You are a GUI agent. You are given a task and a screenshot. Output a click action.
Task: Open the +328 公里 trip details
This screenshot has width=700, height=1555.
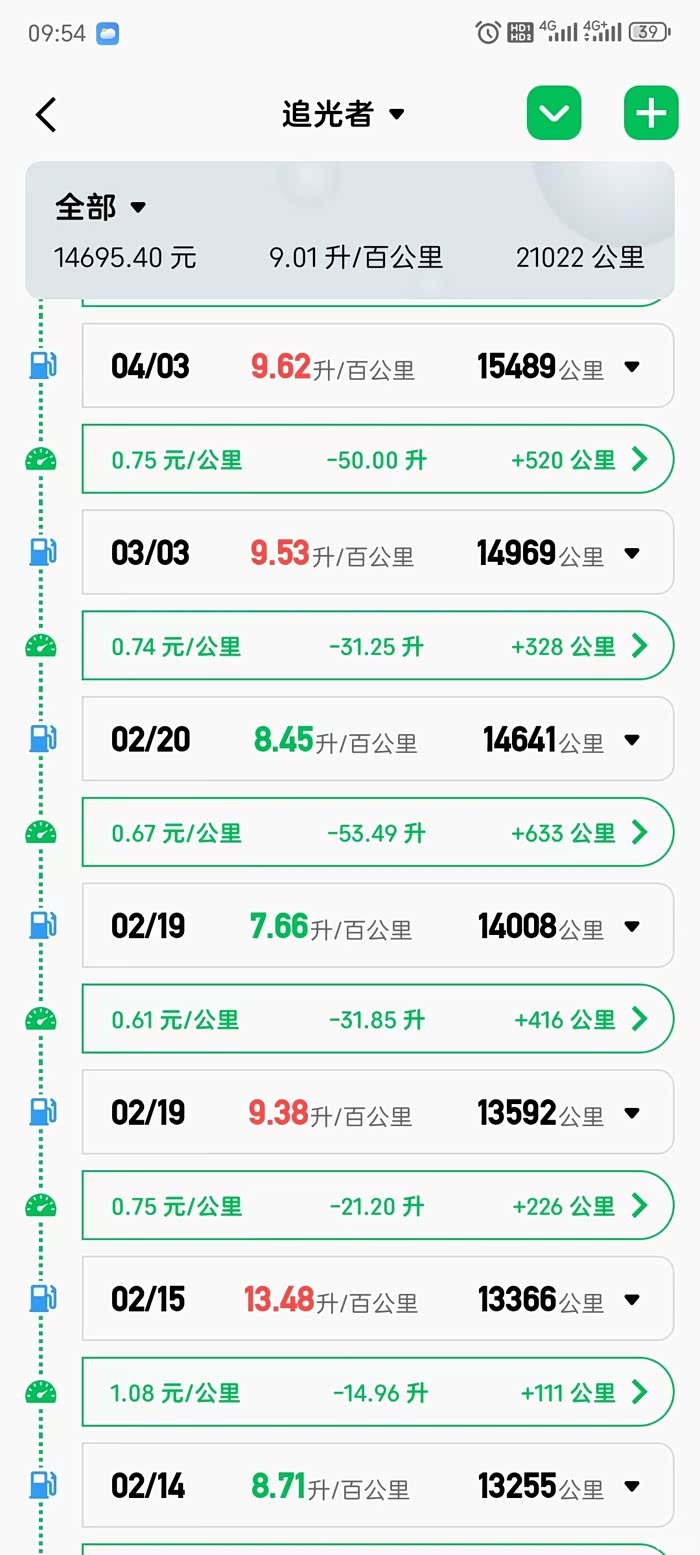point(640,646)
